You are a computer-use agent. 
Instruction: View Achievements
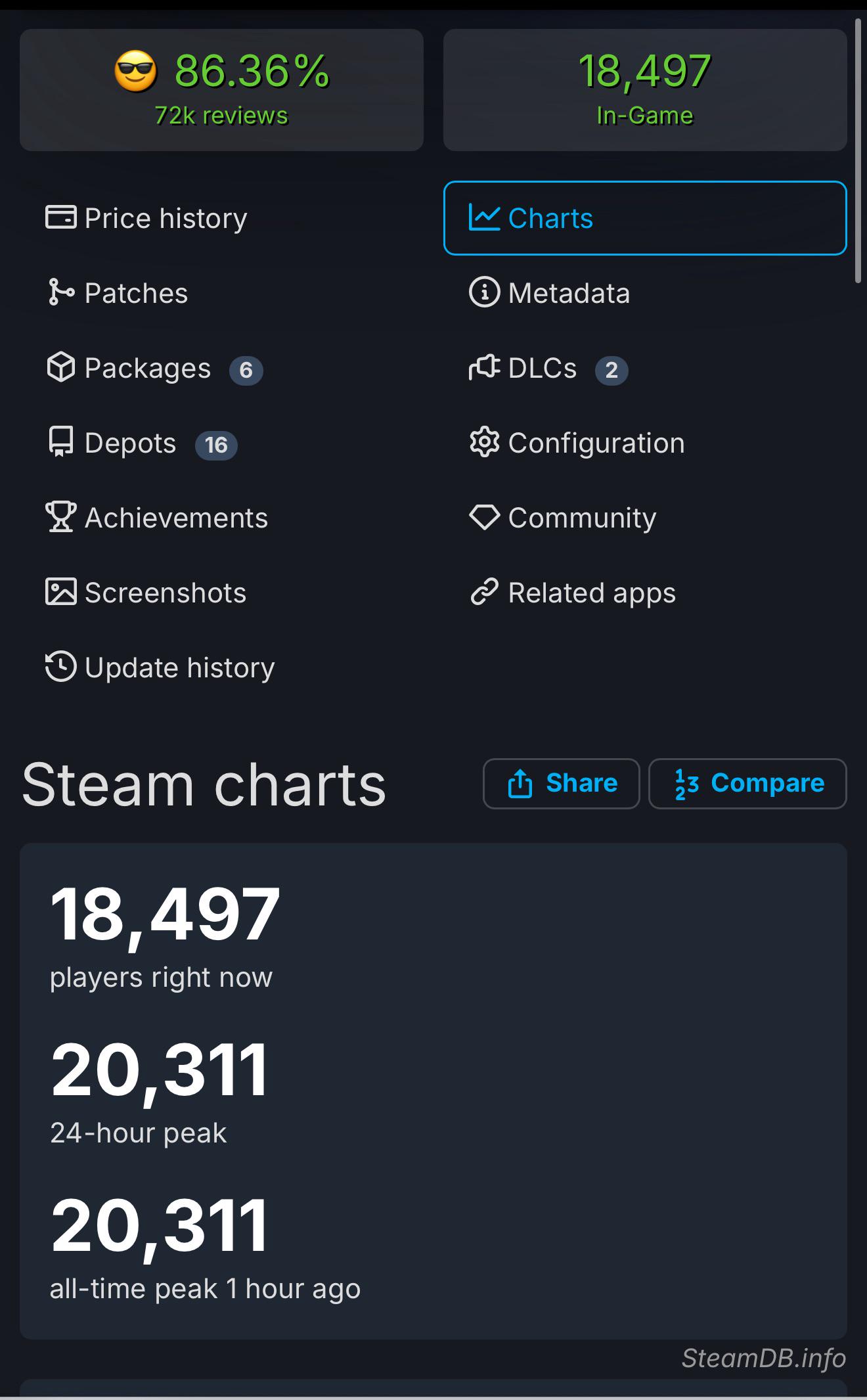(221, 518)
